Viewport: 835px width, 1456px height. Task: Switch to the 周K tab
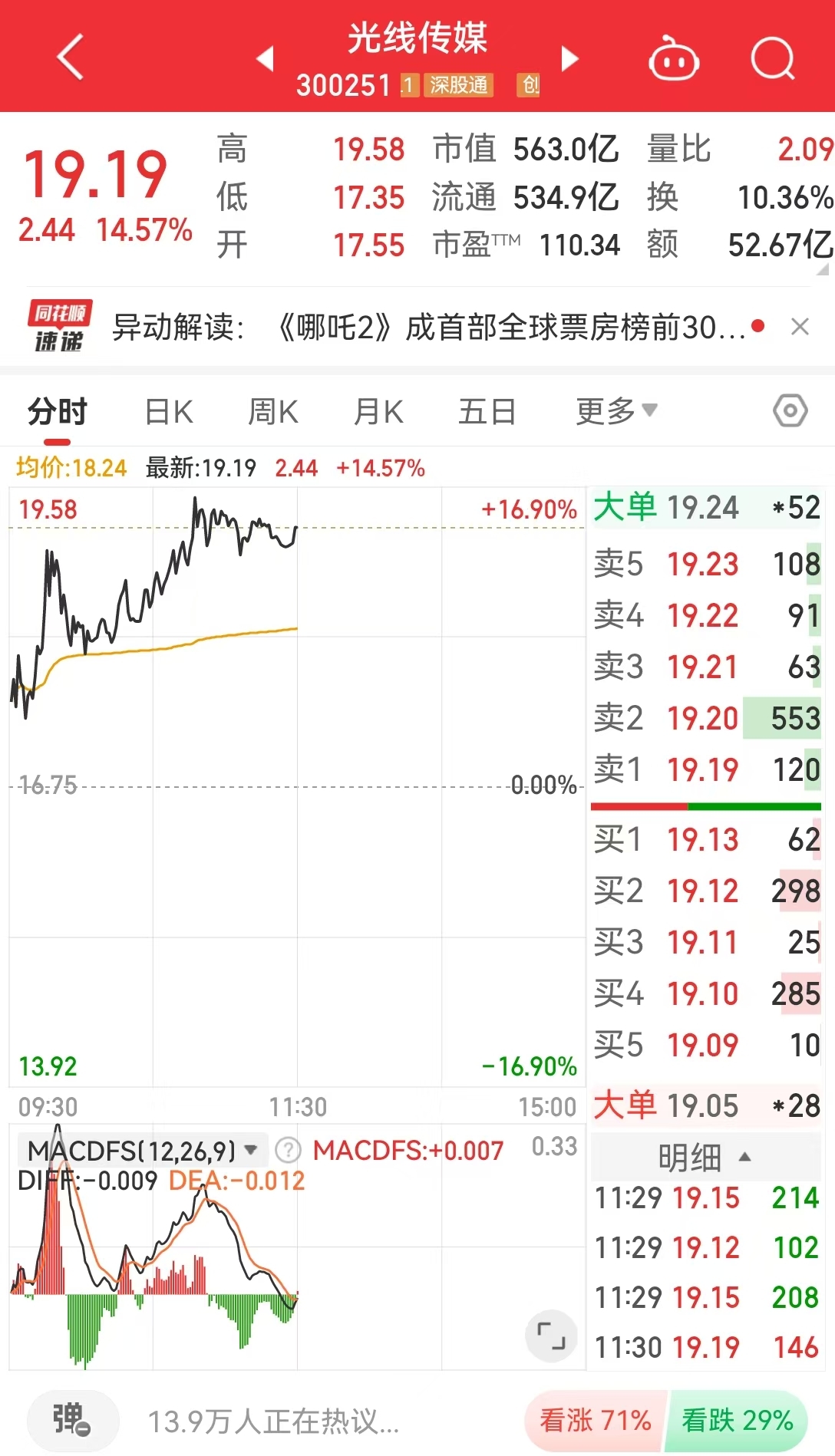point(273,412)
